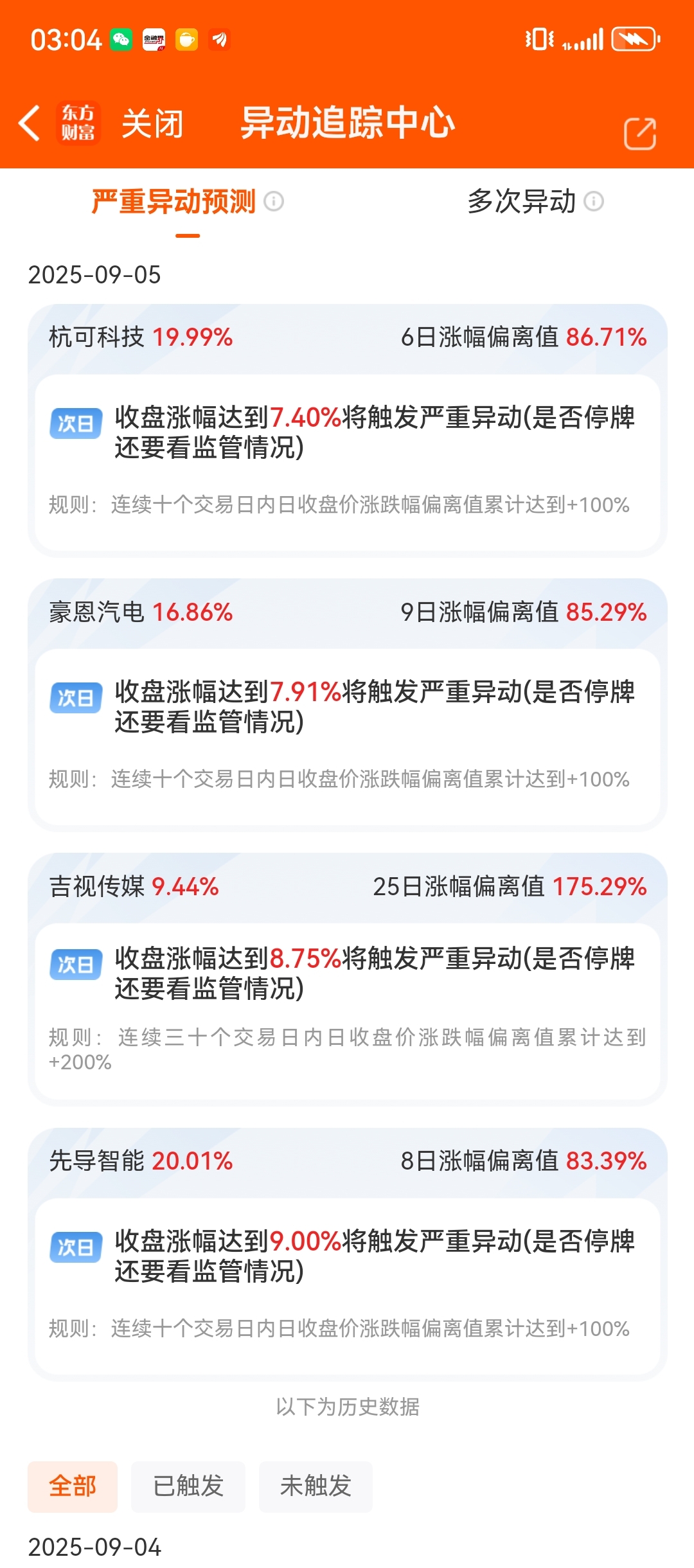
Task: Go back using the header arrow
Action: [x=30, y=123]
